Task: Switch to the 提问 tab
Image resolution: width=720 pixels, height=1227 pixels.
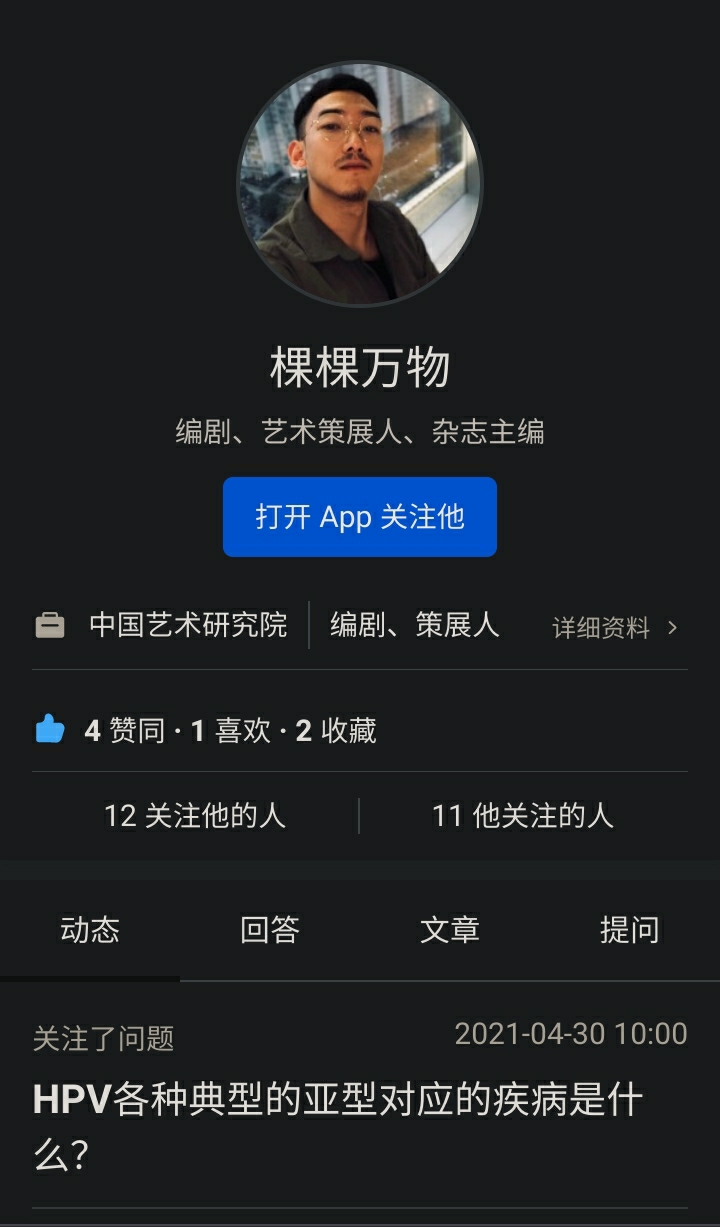Action: tap(630, 930)
